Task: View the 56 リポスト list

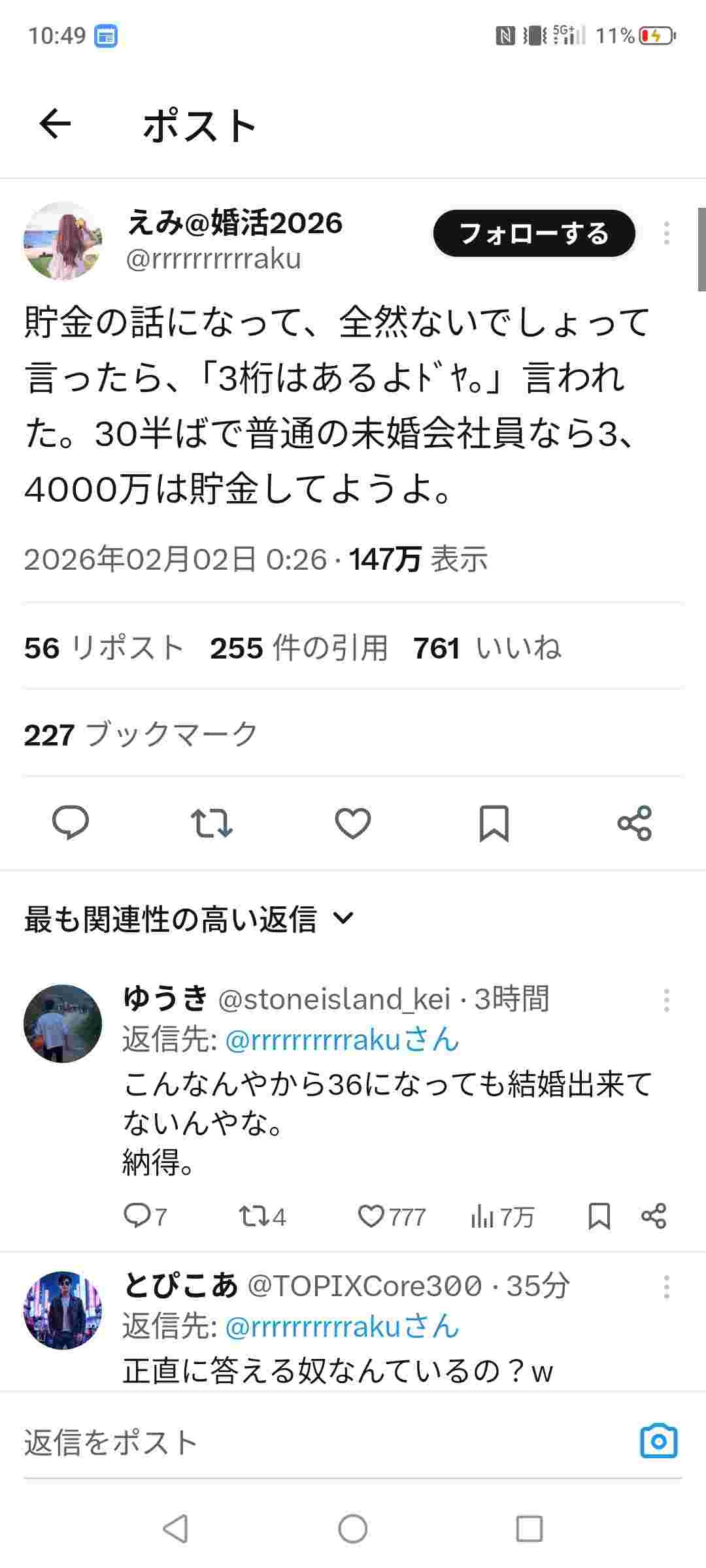Action: click(103, 648)
